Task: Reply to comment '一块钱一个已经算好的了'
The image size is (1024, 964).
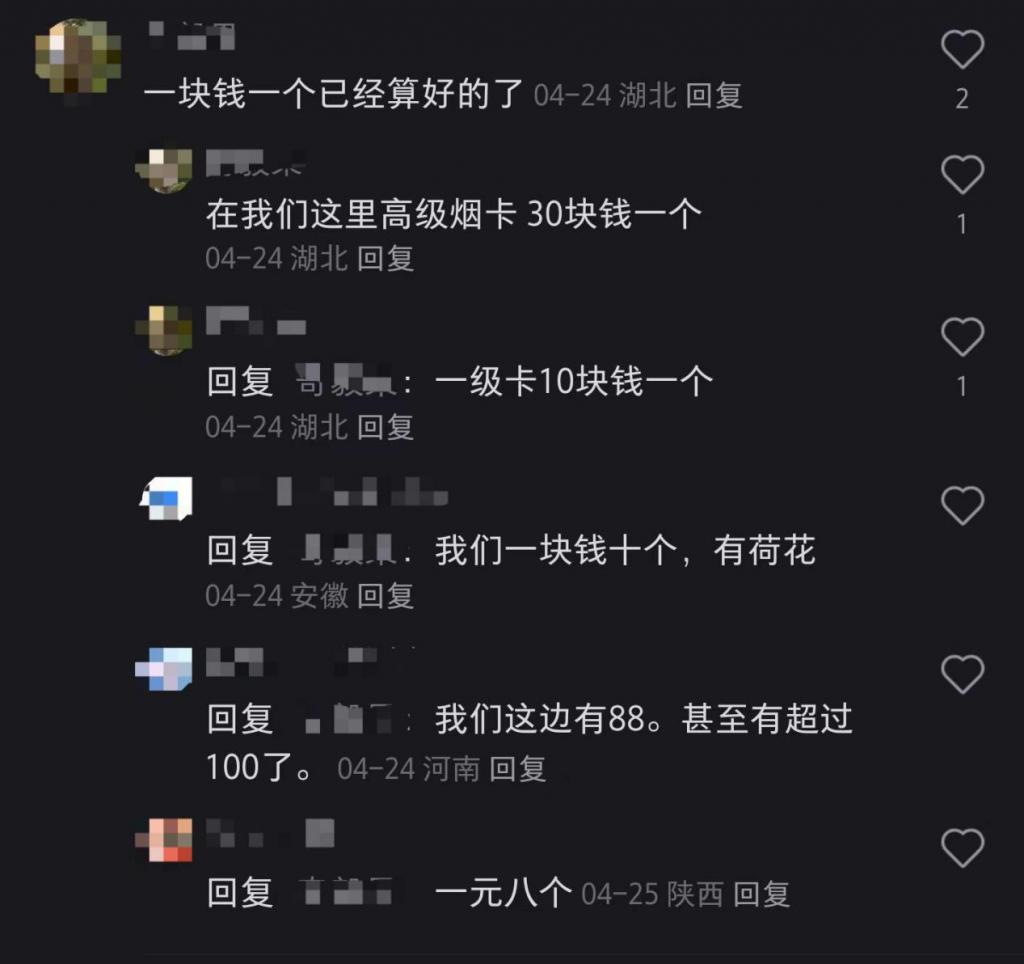Action: 714,96
